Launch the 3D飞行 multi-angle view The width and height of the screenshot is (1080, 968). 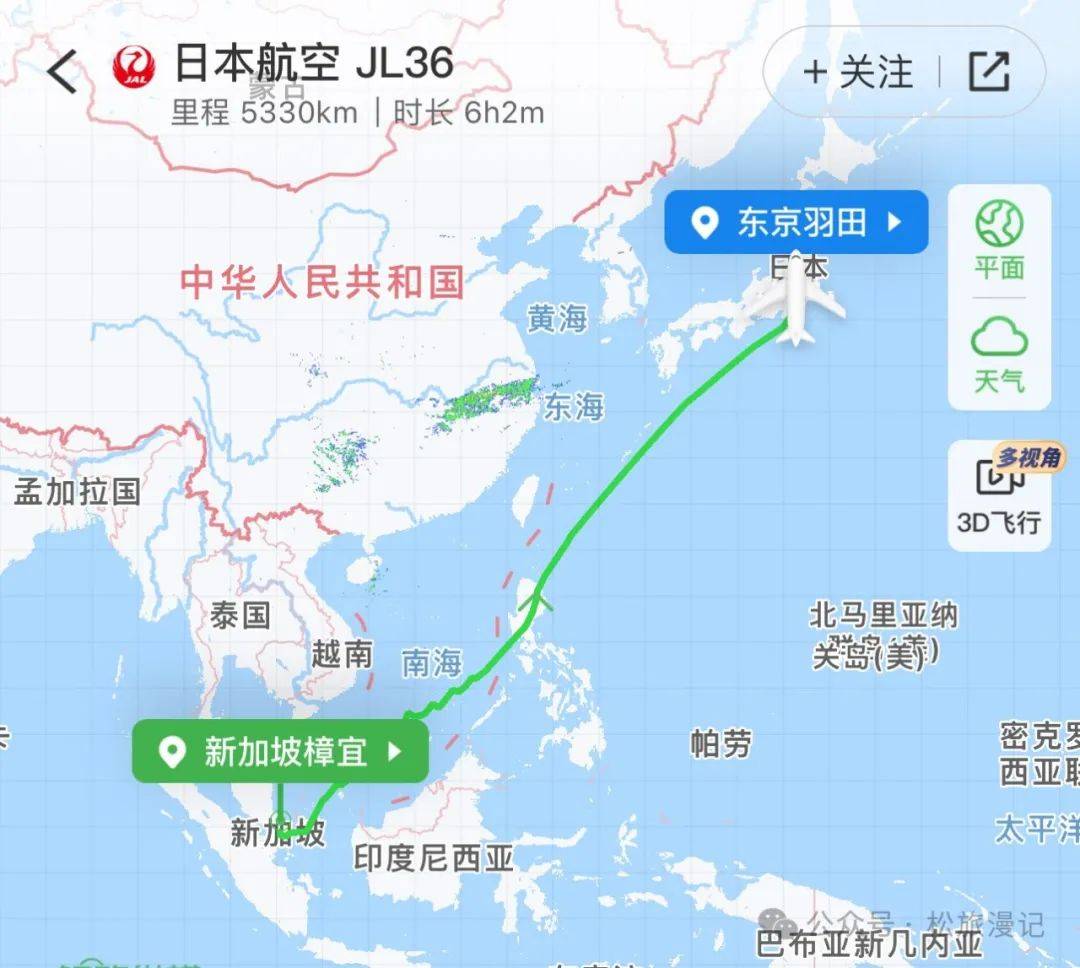tap(999, 495)
